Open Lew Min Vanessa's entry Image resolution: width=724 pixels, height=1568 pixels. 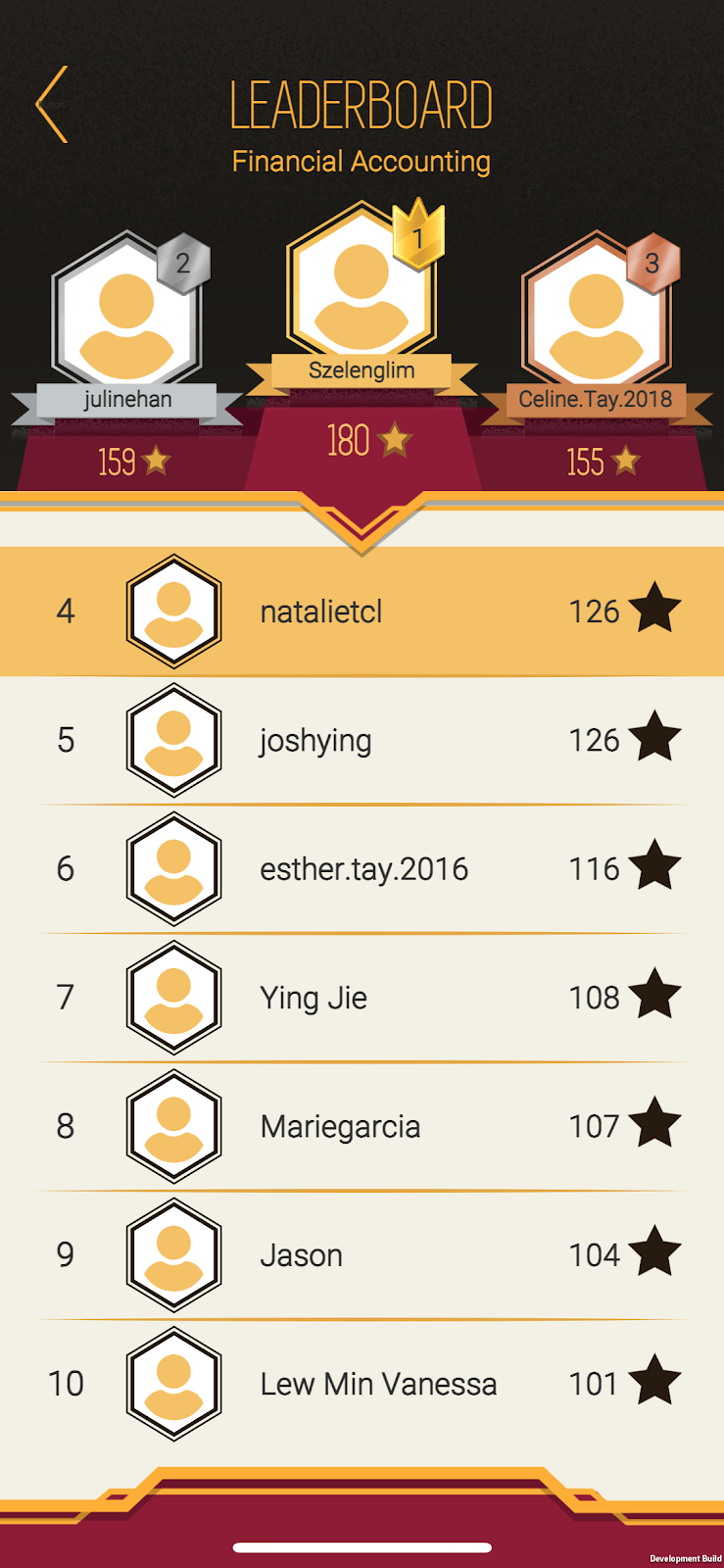tap(362, 1384)
